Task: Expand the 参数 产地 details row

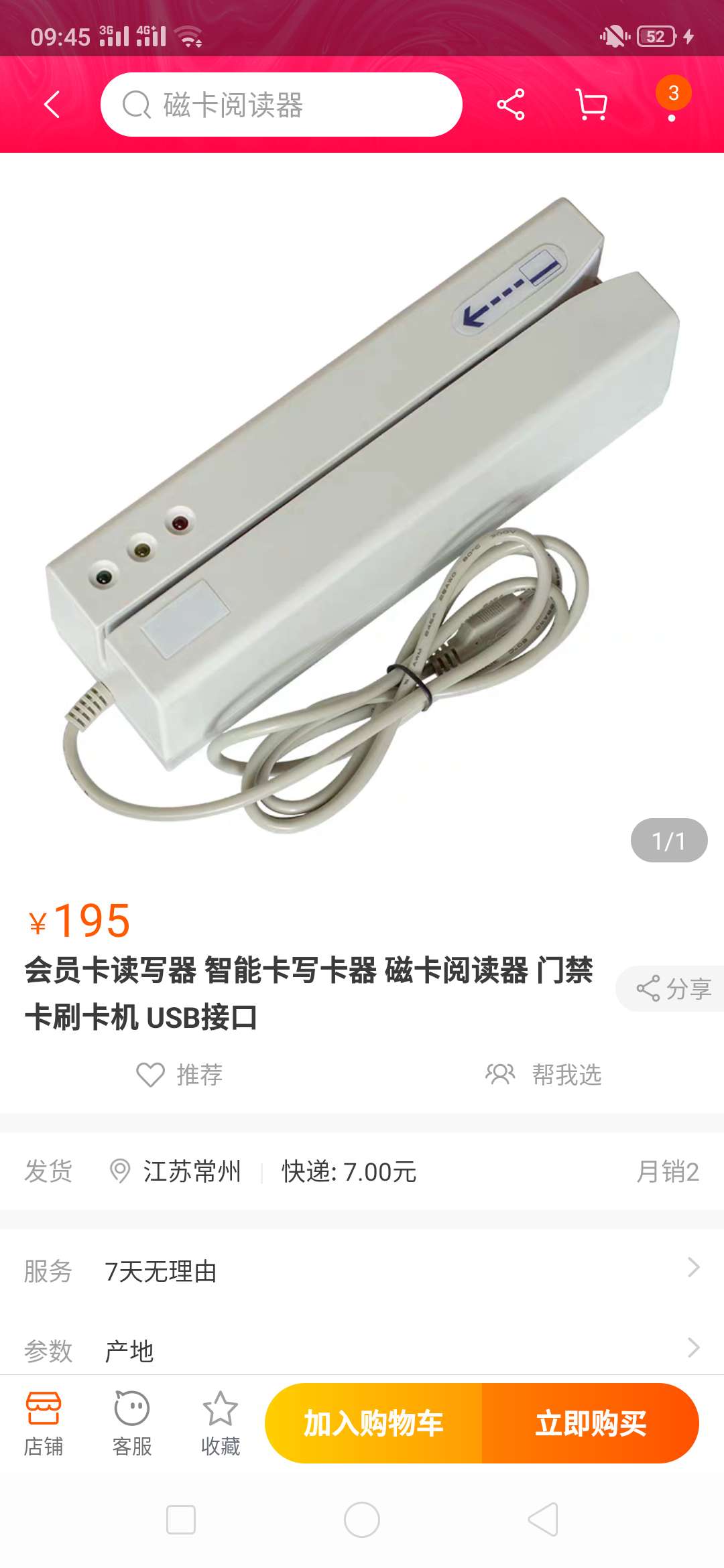Action: pyautogui.click(x=362, y=1350)
